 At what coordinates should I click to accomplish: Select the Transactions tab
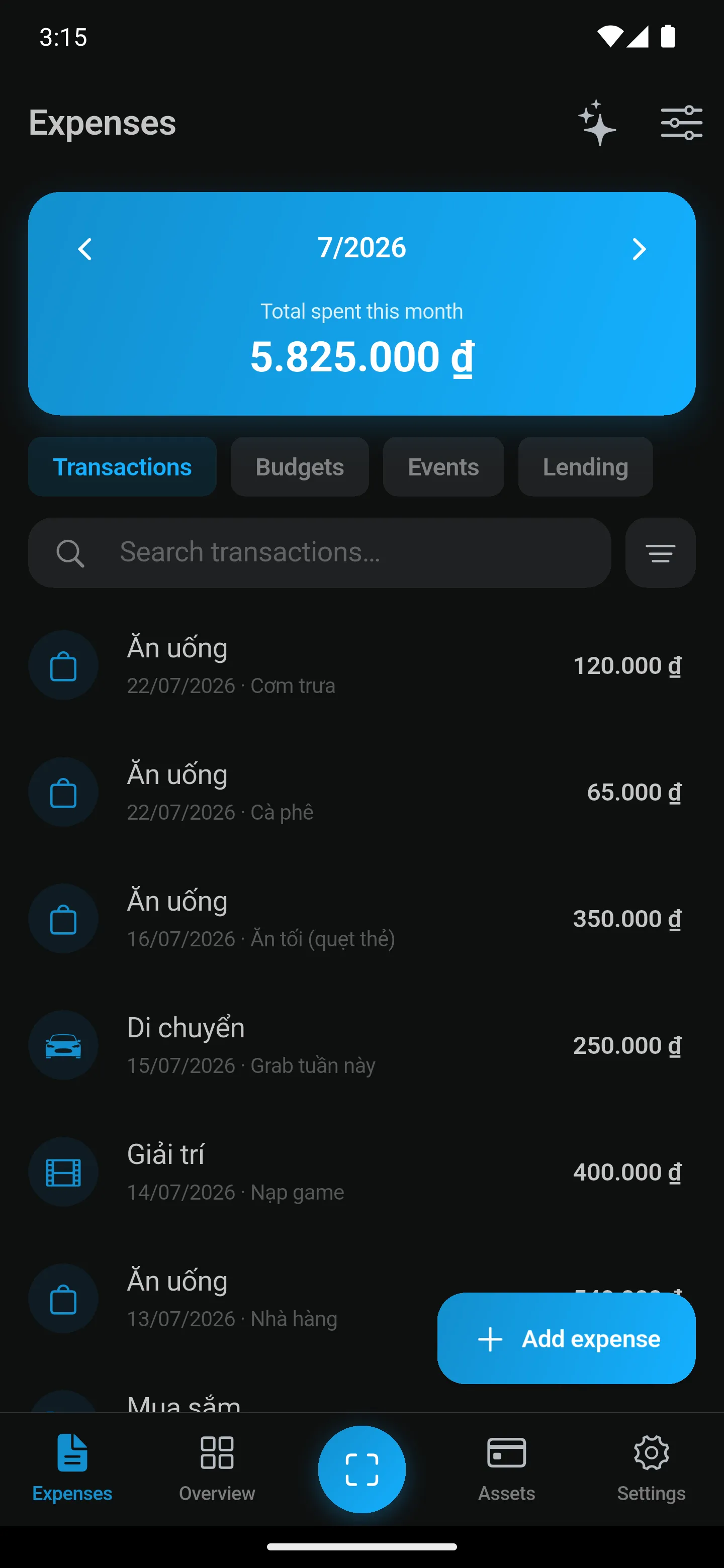[x=122, y=467]
